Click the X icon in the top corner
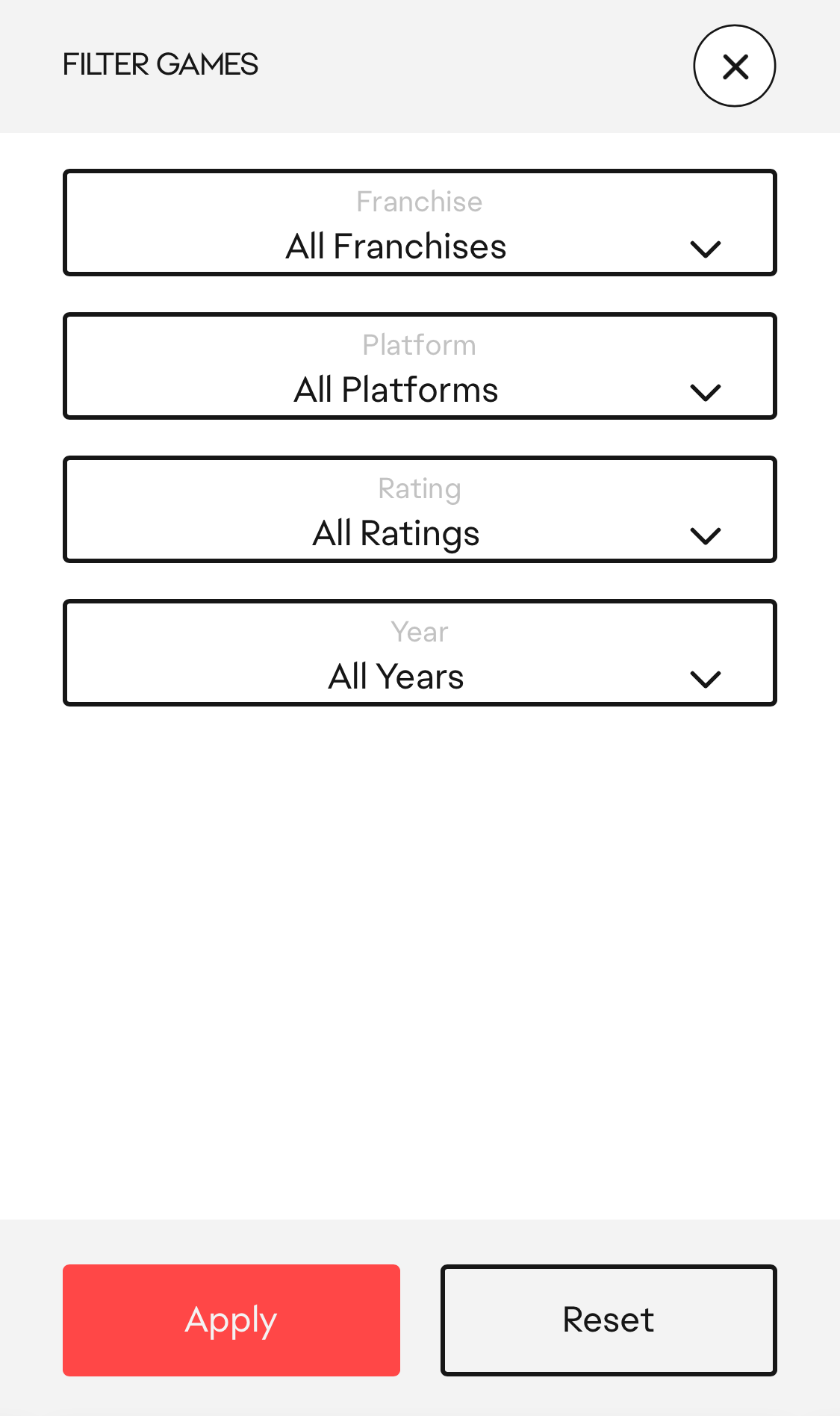Viewport: 840px width, 1416px height. click(x=734, y=66)
